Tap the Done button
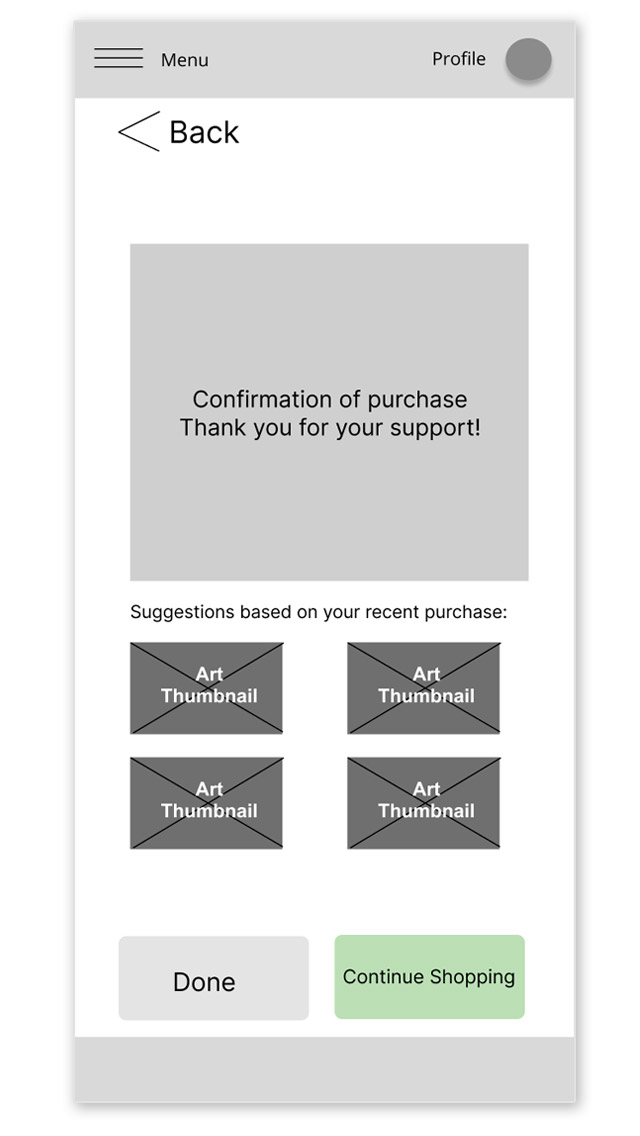Image resolution: width=640 pixels, height=1136 pixels. 213,979
